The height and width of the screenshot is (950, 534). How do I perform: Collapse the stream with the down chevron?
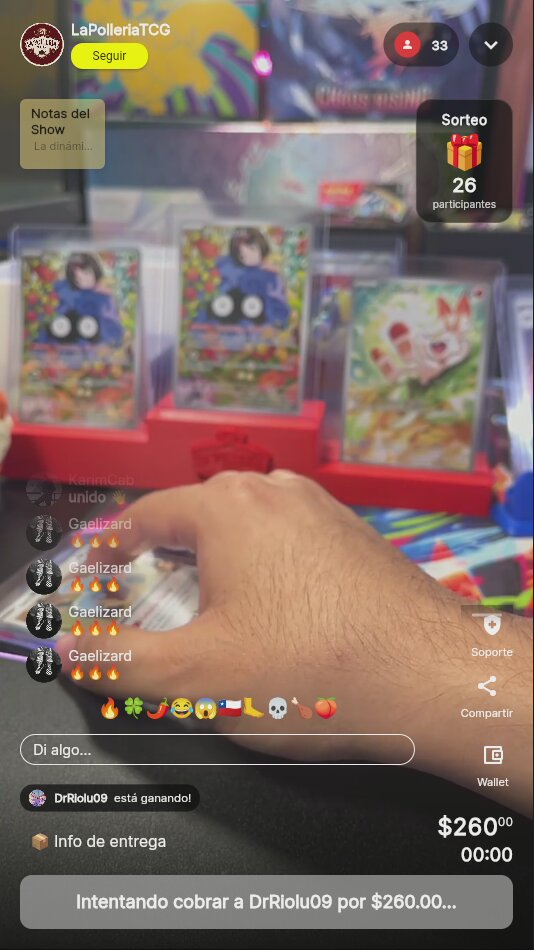coord(490,45)
